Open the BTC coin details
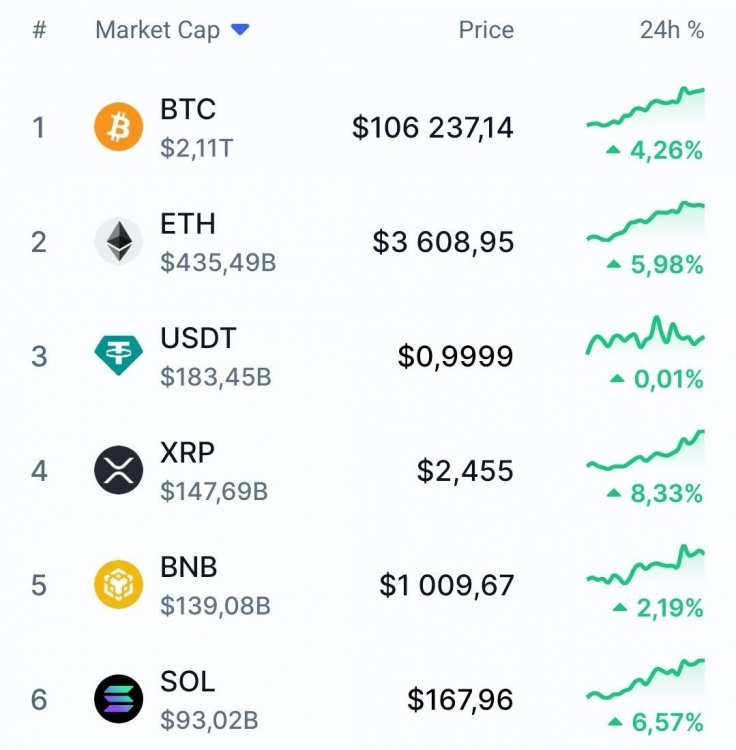This screenshot has height=750, width=736. [x=188, y=109]
